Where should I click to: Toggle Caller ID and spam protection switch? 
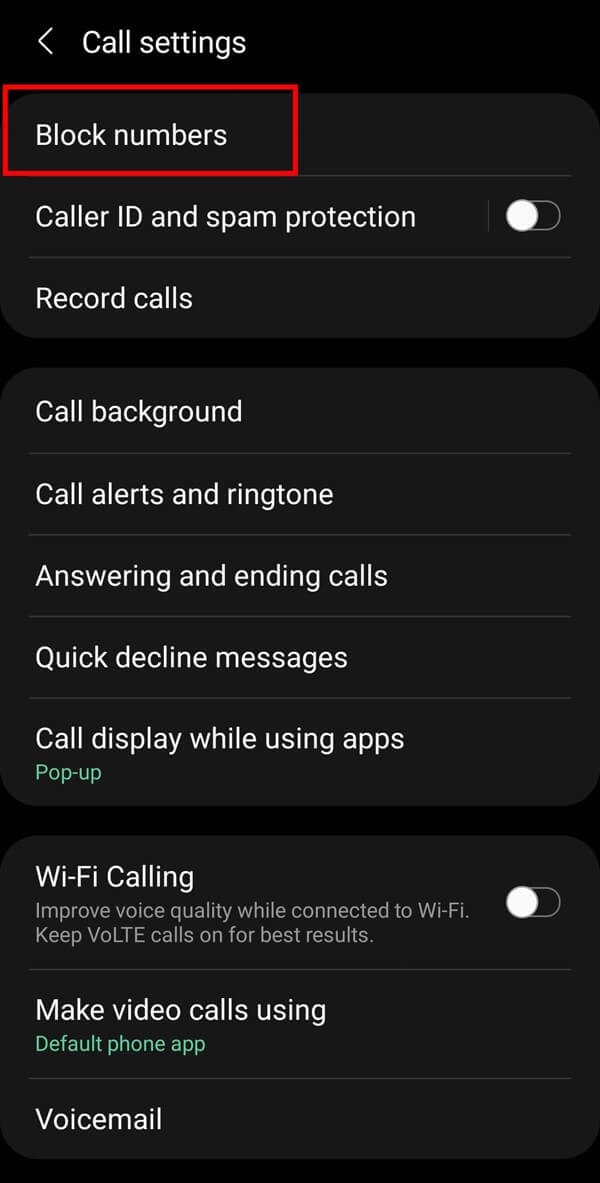point(532,216)
